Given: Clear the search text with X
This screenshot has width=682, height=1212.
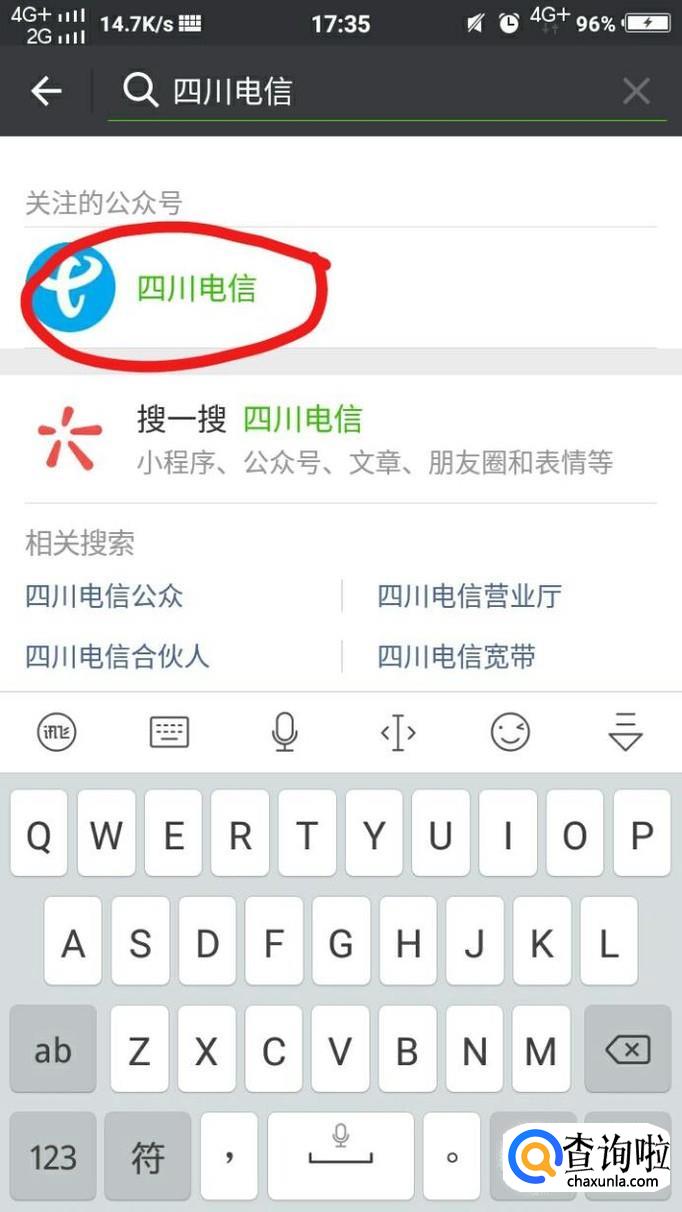Looking at the screenshot, I should tap(636, 92).
